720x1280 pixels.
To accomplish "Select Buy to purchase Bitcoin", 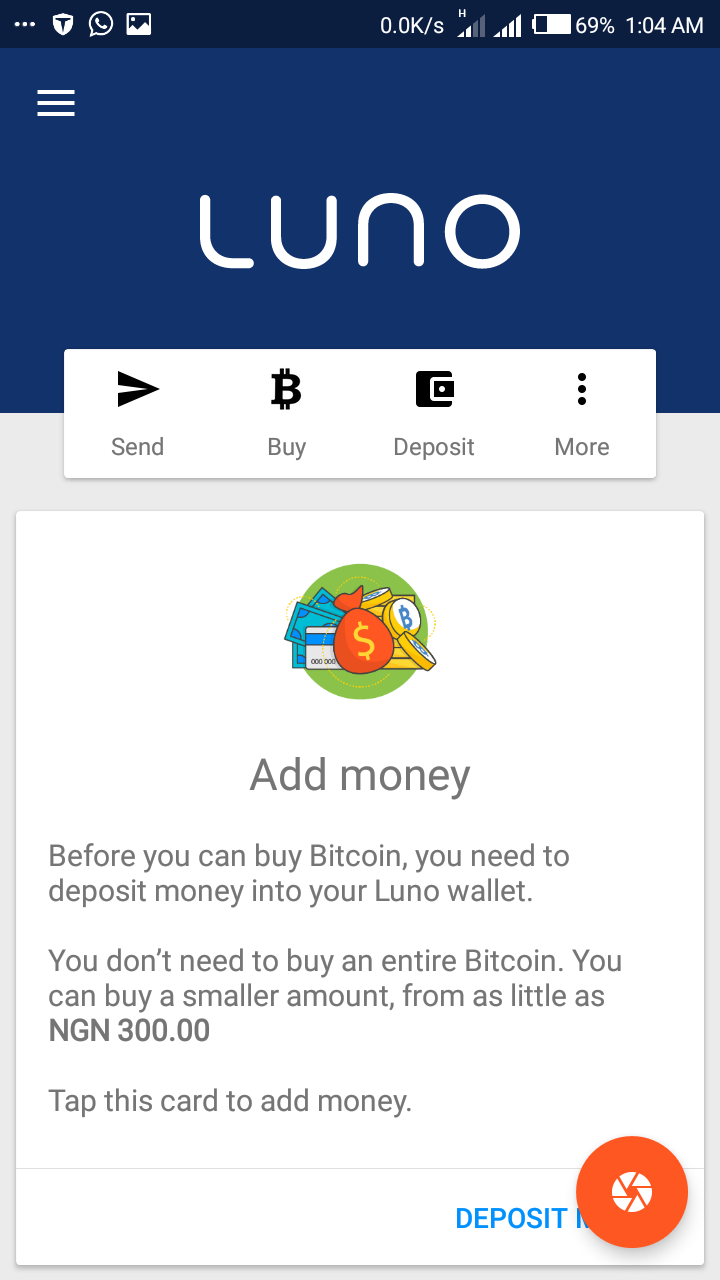I will point(286,412).
